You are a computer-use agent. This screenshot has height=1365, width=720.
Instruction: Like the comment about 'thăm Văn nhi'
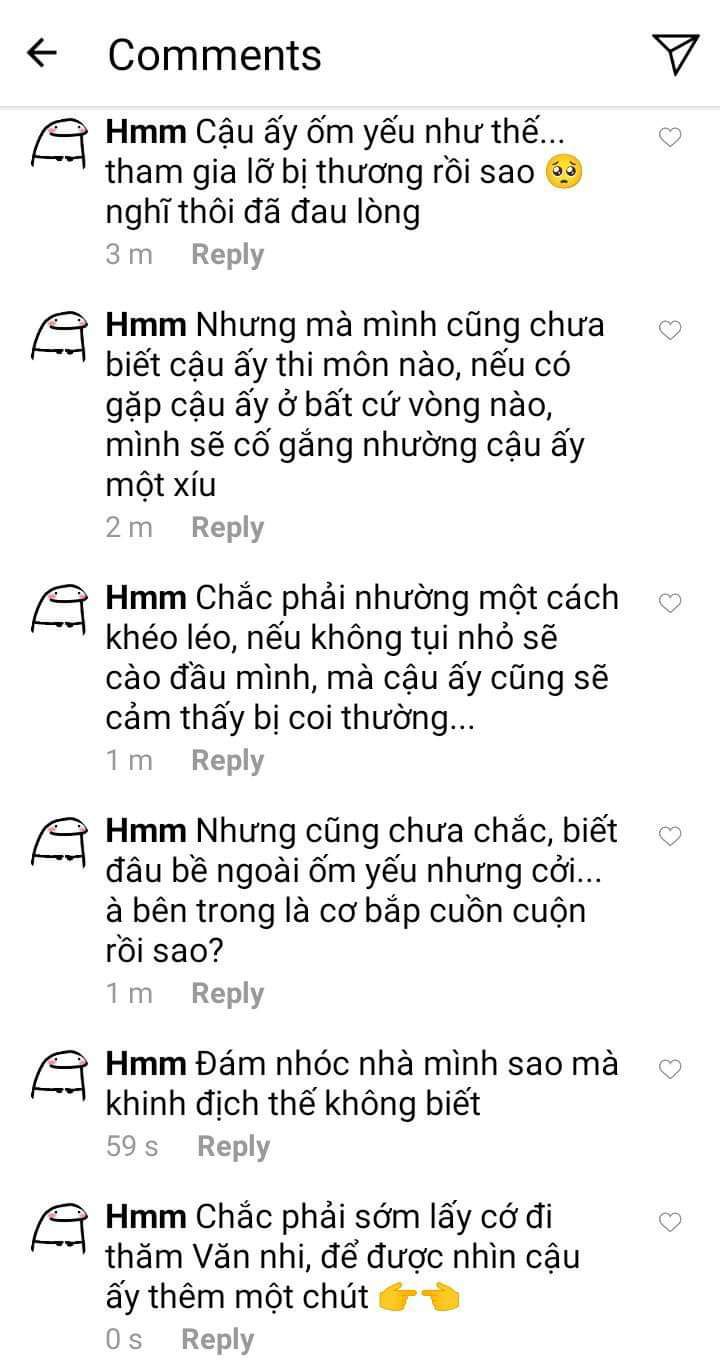[671, 1222]
